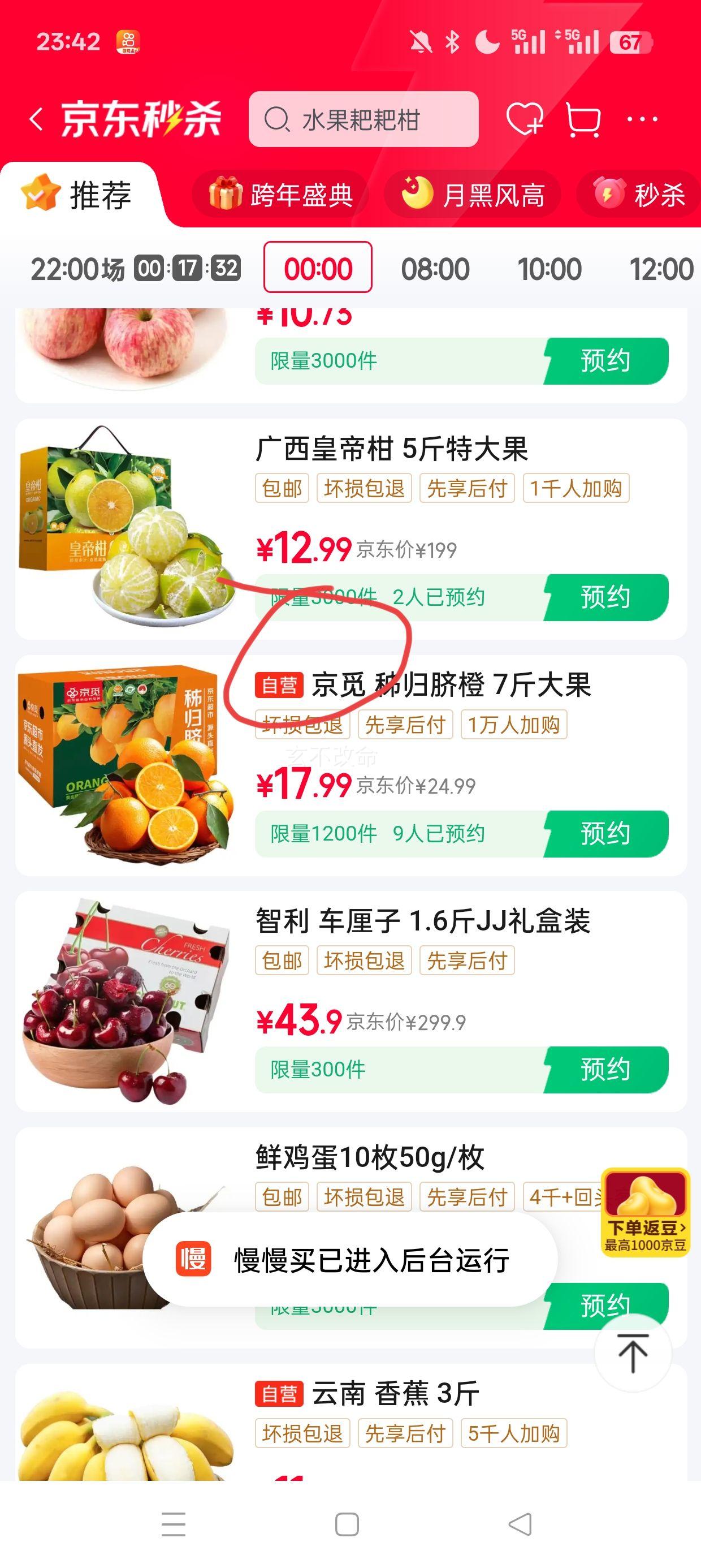Go back with the back arrow
Image resolution: width=701 pixels, height=1568 pixels.
(38, 119)
